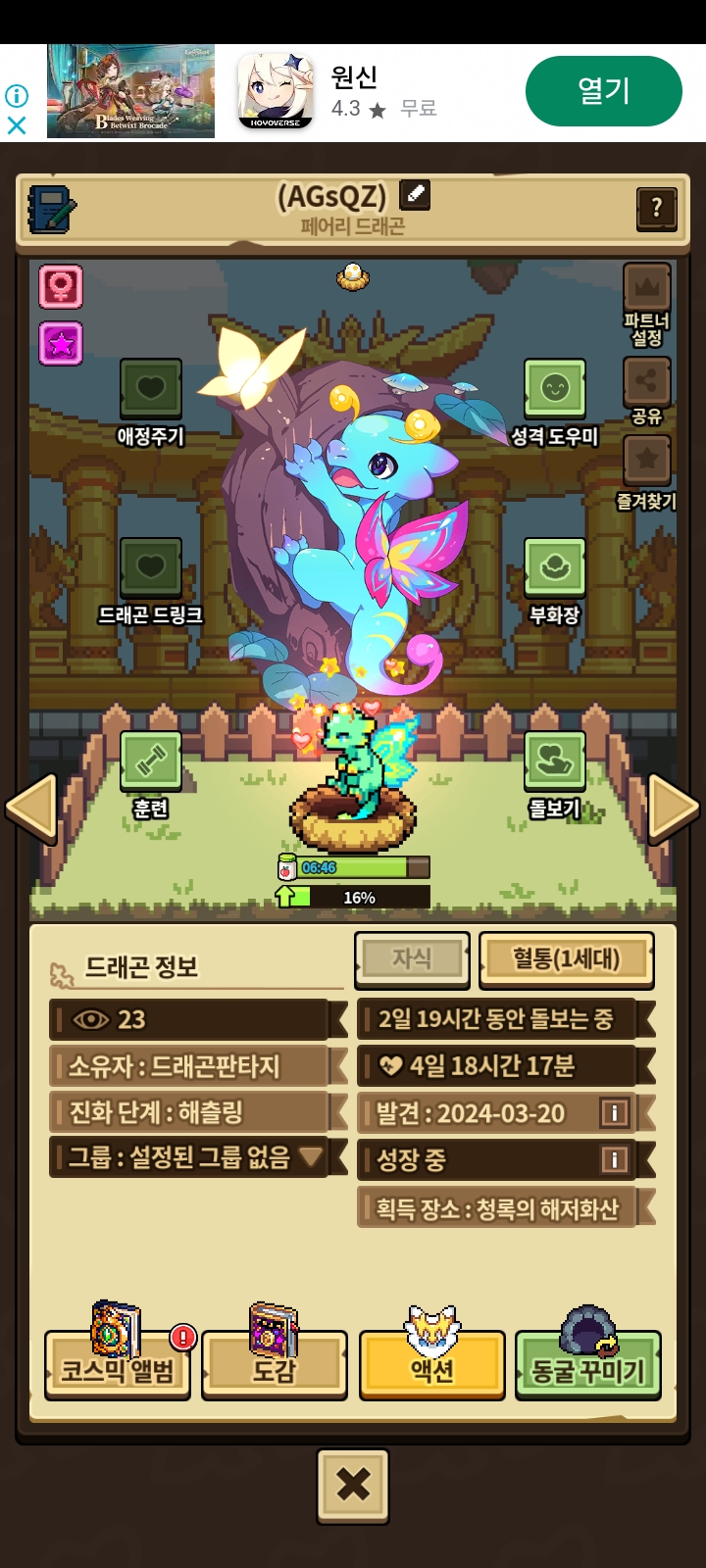Go to 부화장 hatchery
This screenshot has height=1568, width=706.
(554, 569)
